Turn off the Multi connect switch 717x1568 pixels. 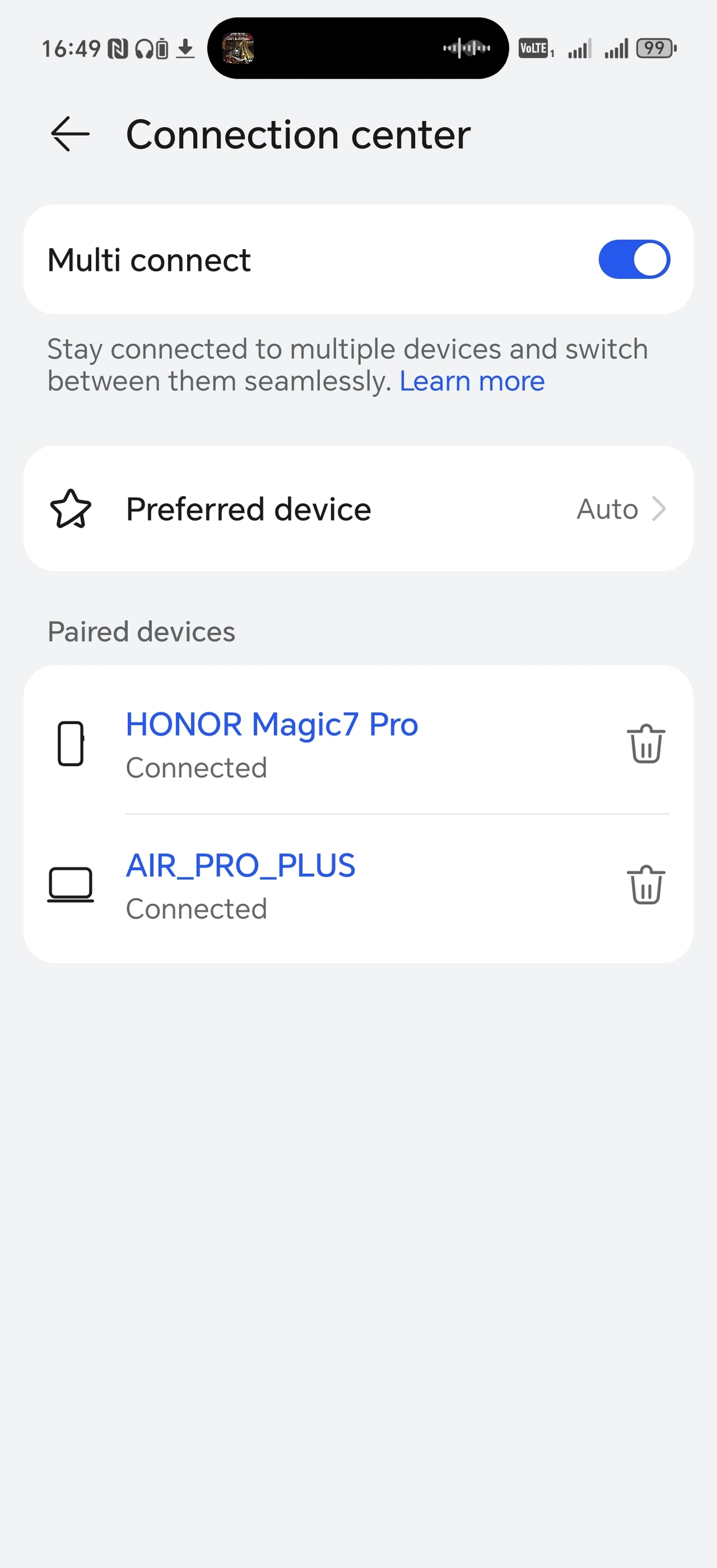click(634, 260)
